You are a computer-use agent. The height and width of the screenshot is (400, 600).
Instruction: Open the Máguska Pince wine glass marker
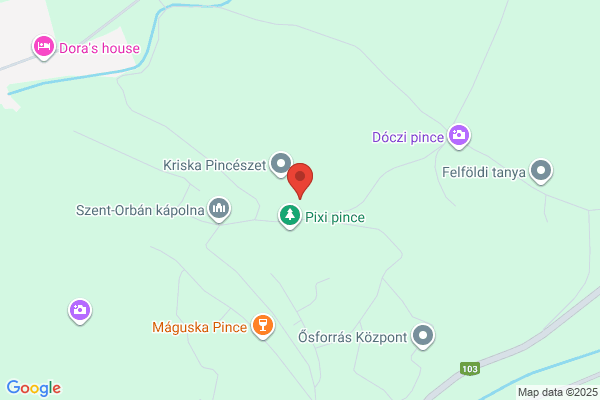click(262, 326)
